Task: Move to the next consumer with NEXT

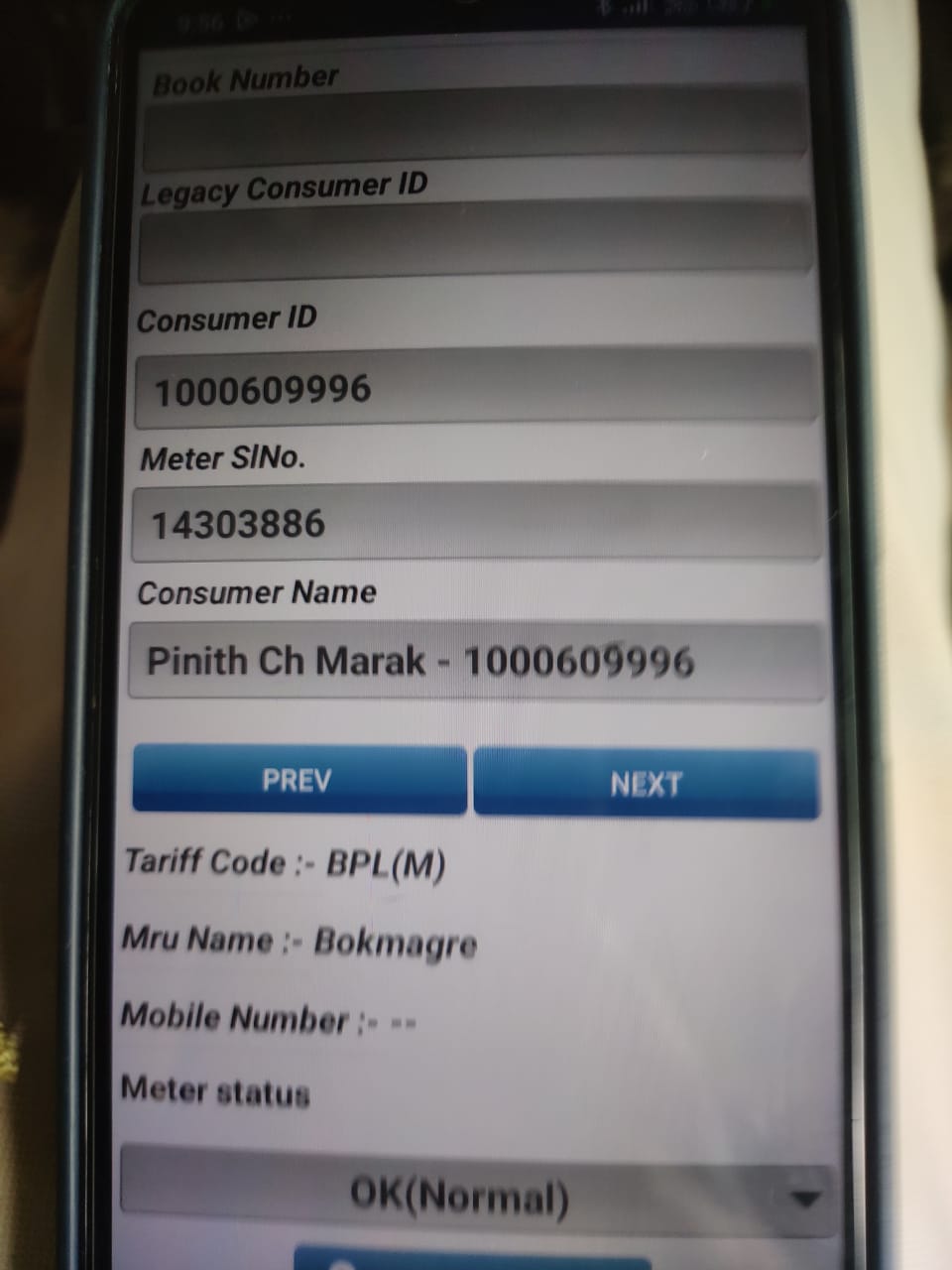Action: [647, 784]
